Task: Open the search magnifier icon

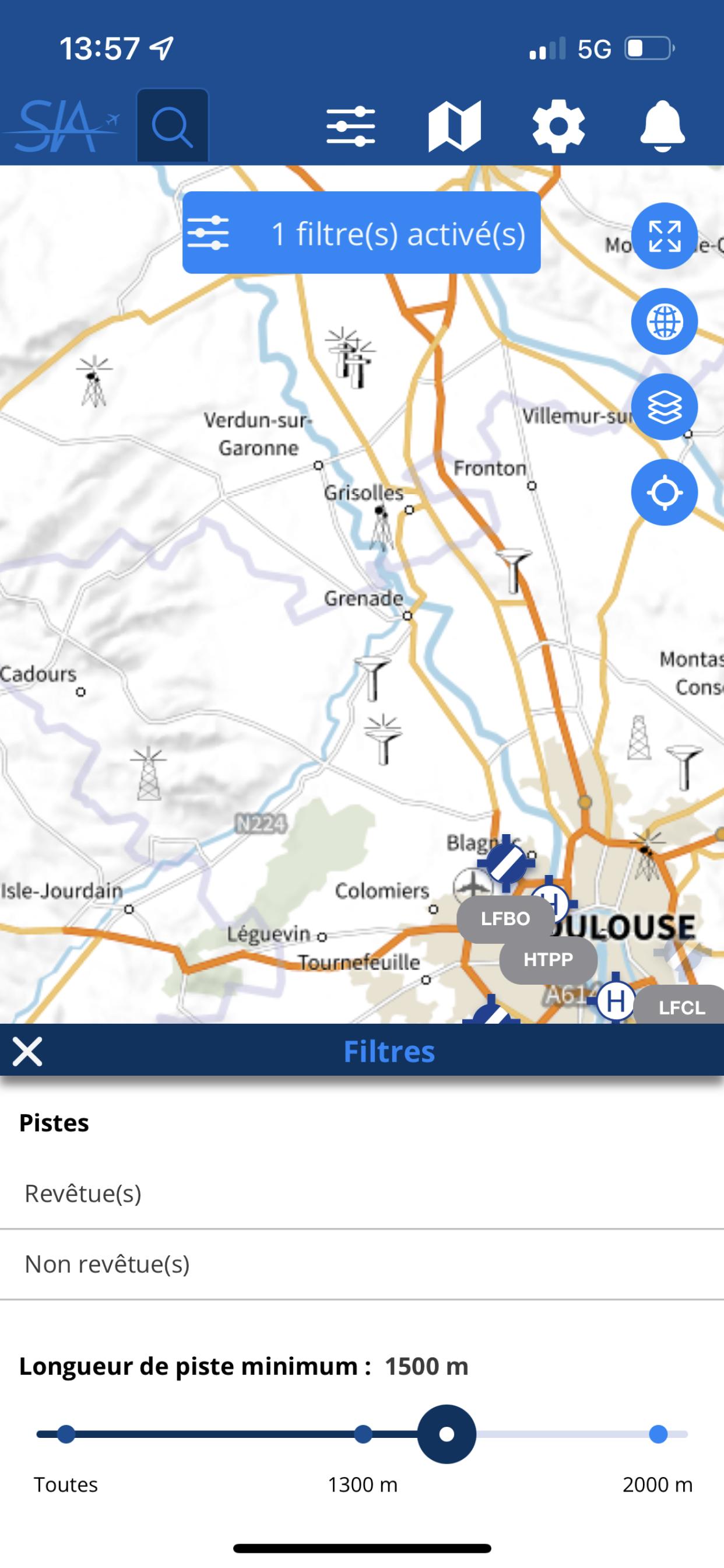Action: 172,126
